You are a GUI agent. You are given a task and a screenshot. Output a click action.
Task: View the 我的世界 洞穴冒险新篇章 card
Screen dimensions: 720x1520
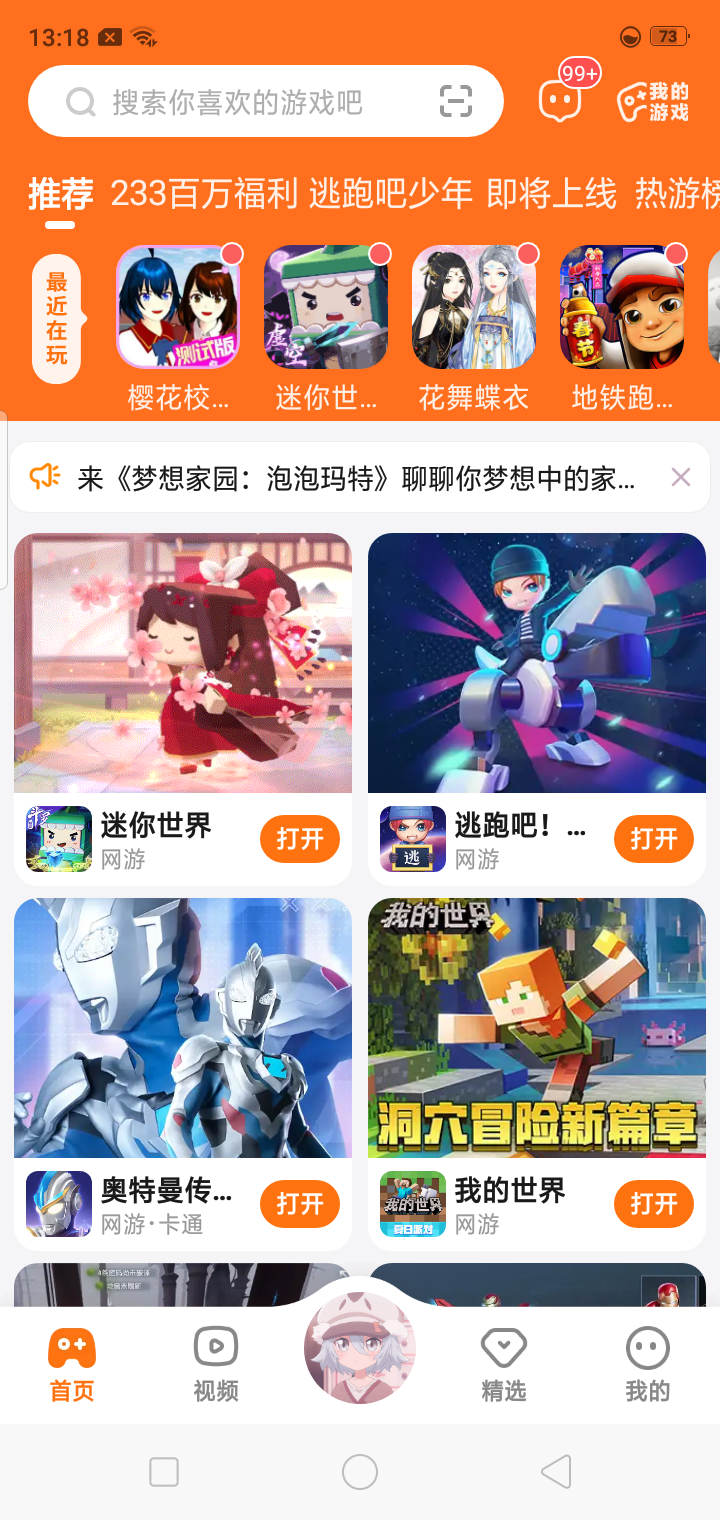click(x=537, y=1028)
